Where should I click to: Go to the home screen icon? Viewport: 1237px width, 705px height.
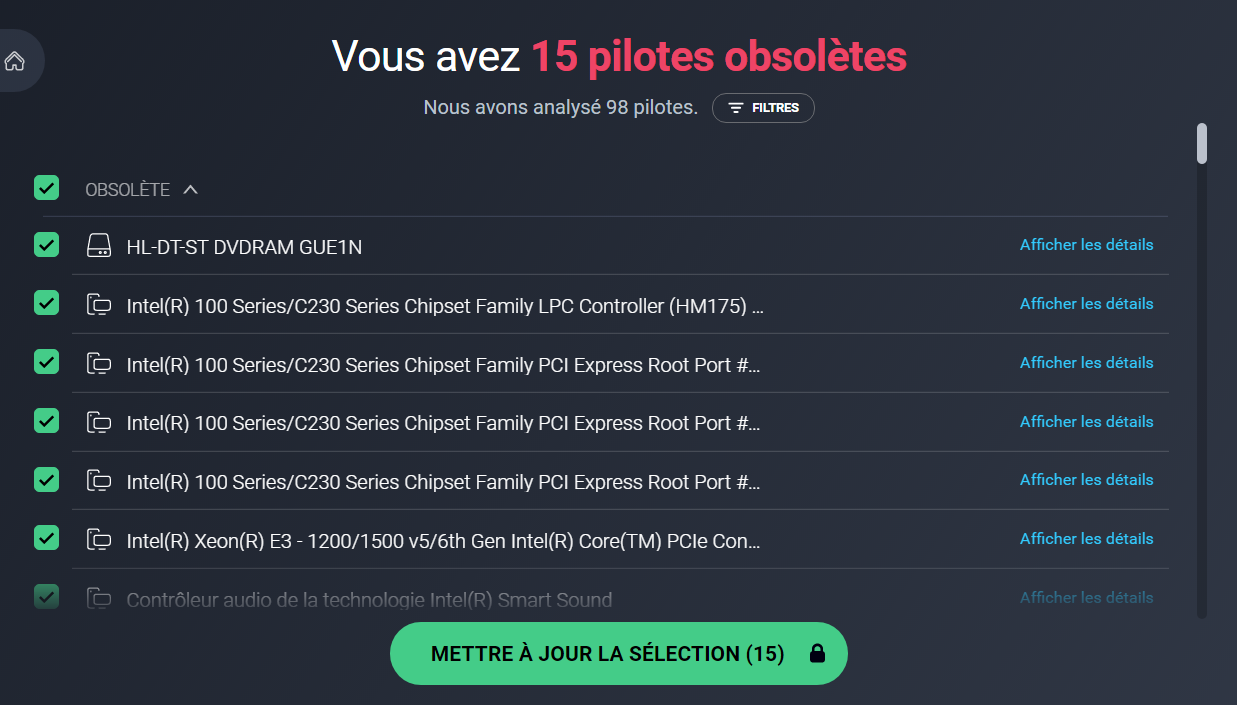point(15,61)
